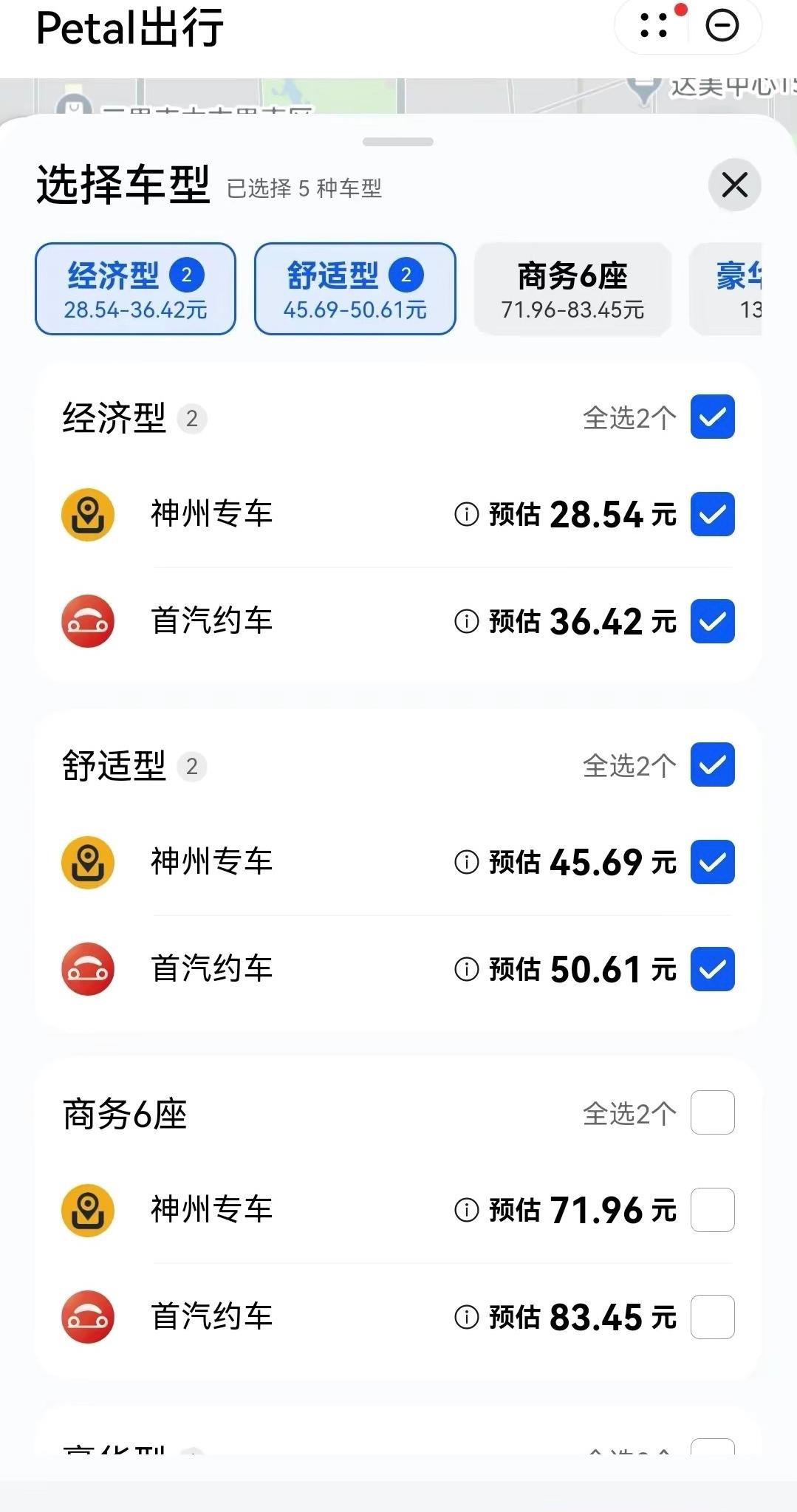The width and height of the screenshot is (797, 1512).
Task: Switch to the 商务6座 category tab
Action: click(x=572, y=290)
